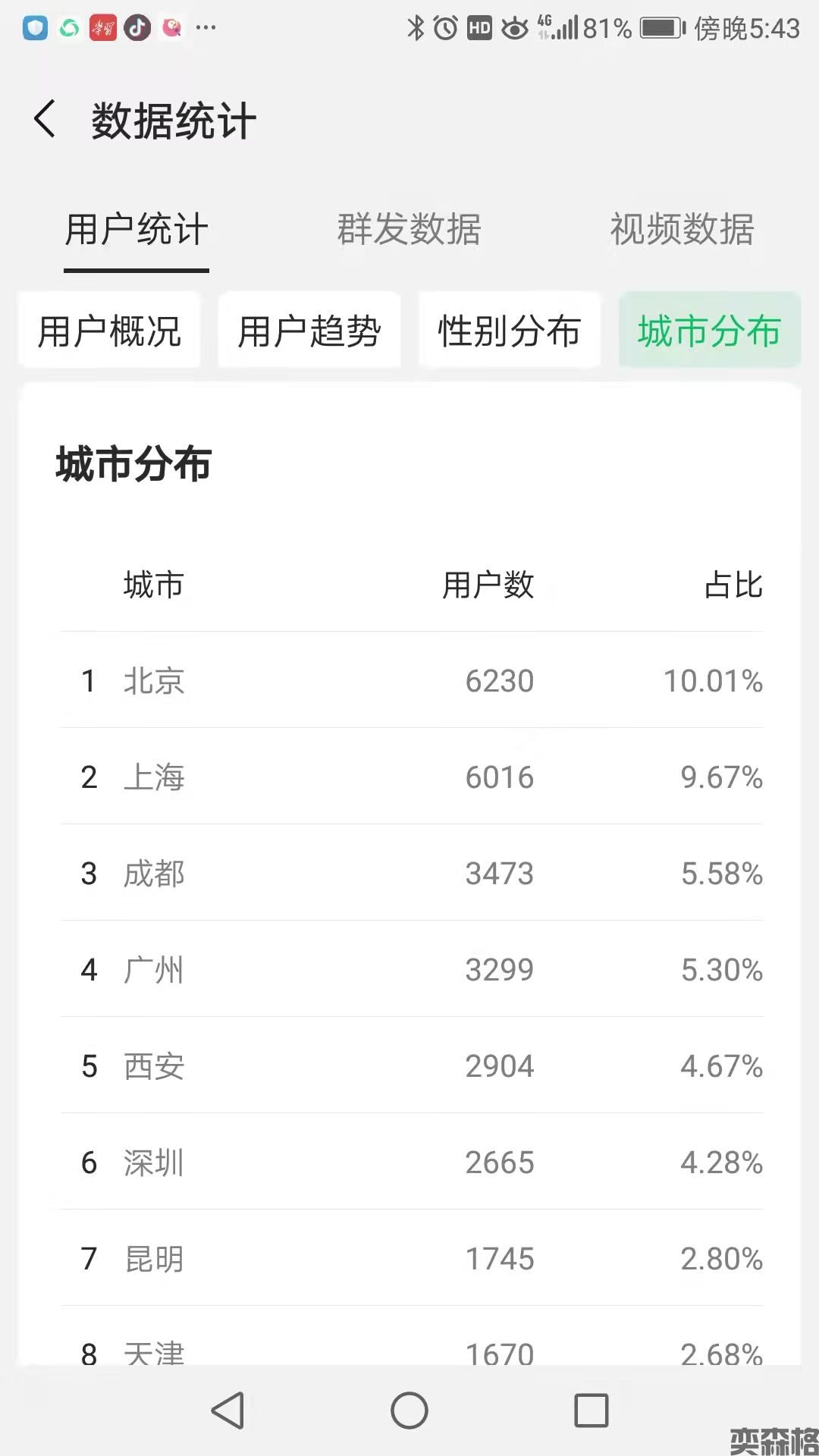Select the 用户统计 tab
This screenshot has width=819, height=1456.
click(x=136, y=230)
